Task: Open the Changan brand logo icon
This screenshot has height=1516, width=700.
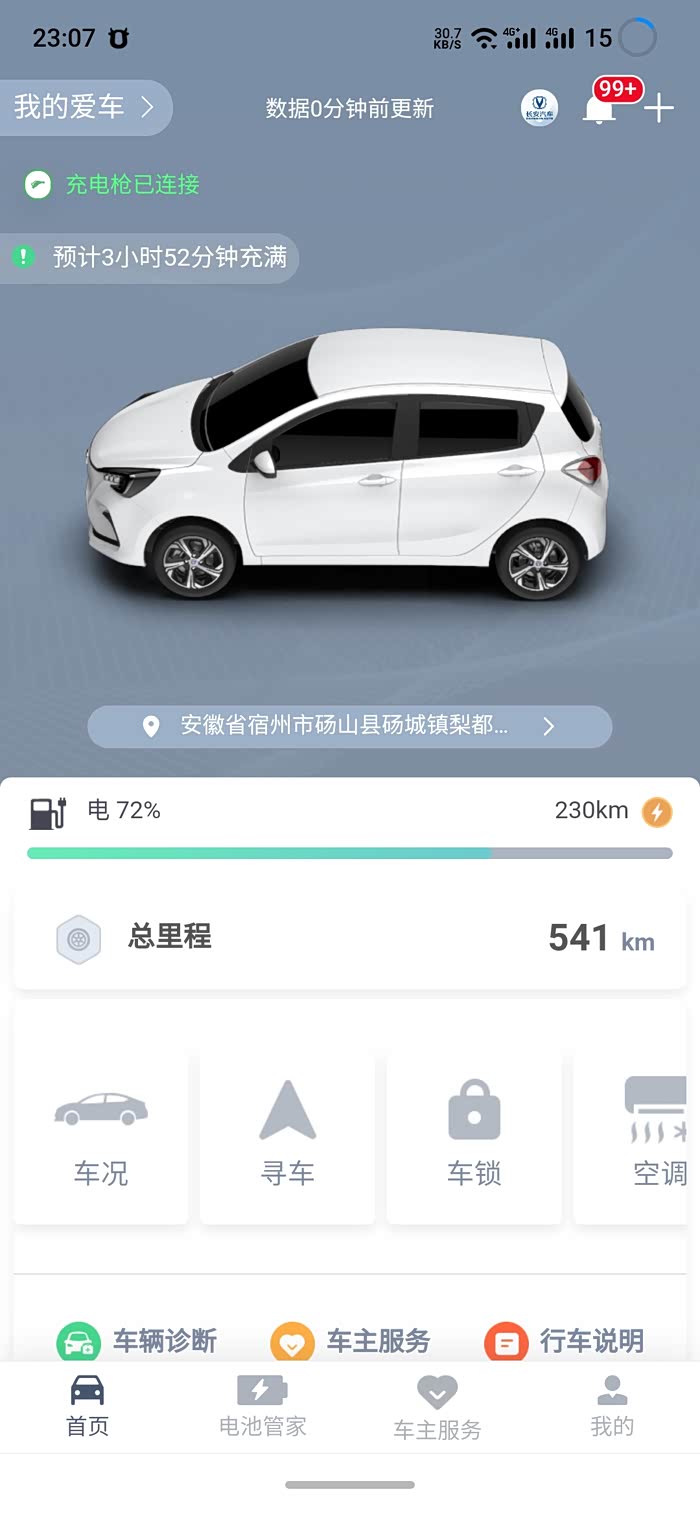Action: (x=539, y=108)
